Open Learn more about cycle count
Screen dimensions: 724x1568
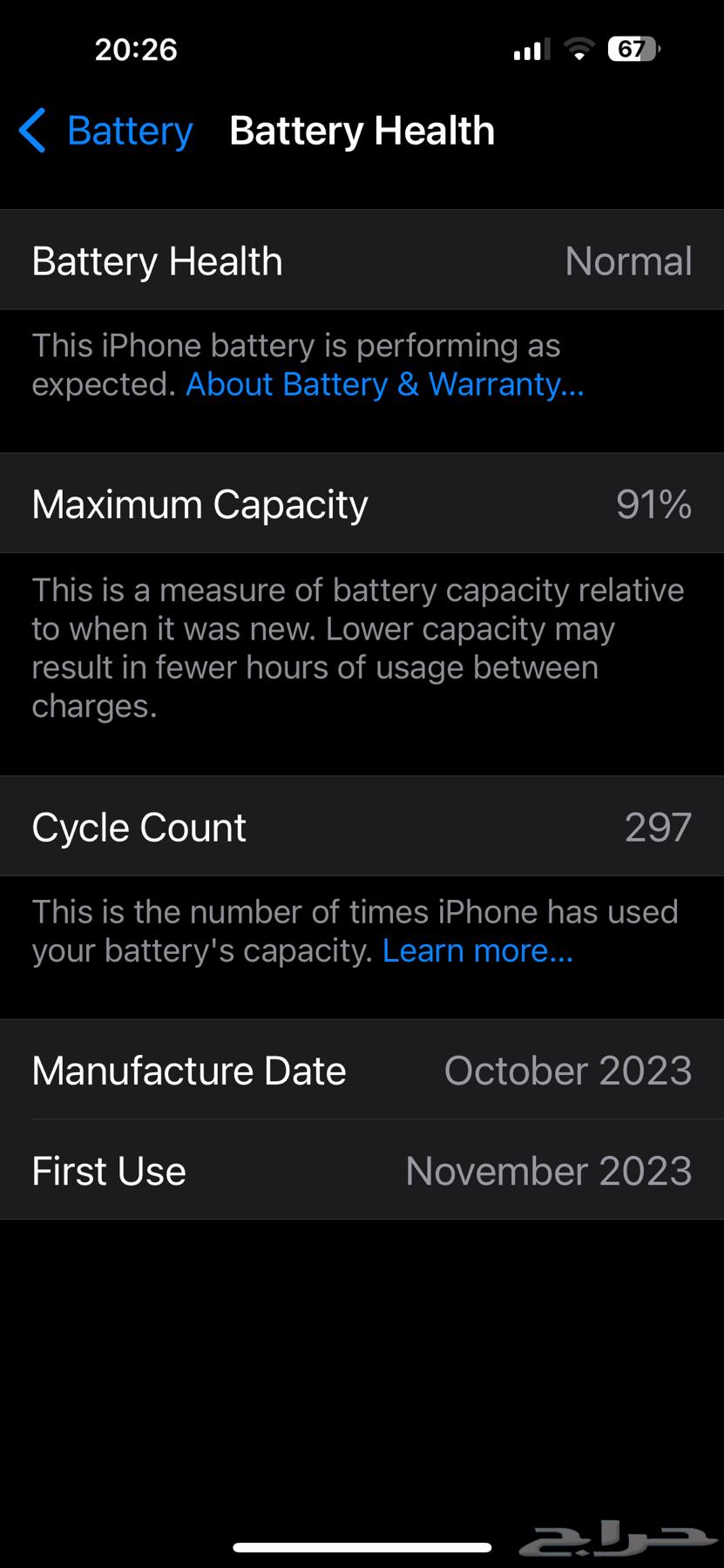click(x=477, y=950)
